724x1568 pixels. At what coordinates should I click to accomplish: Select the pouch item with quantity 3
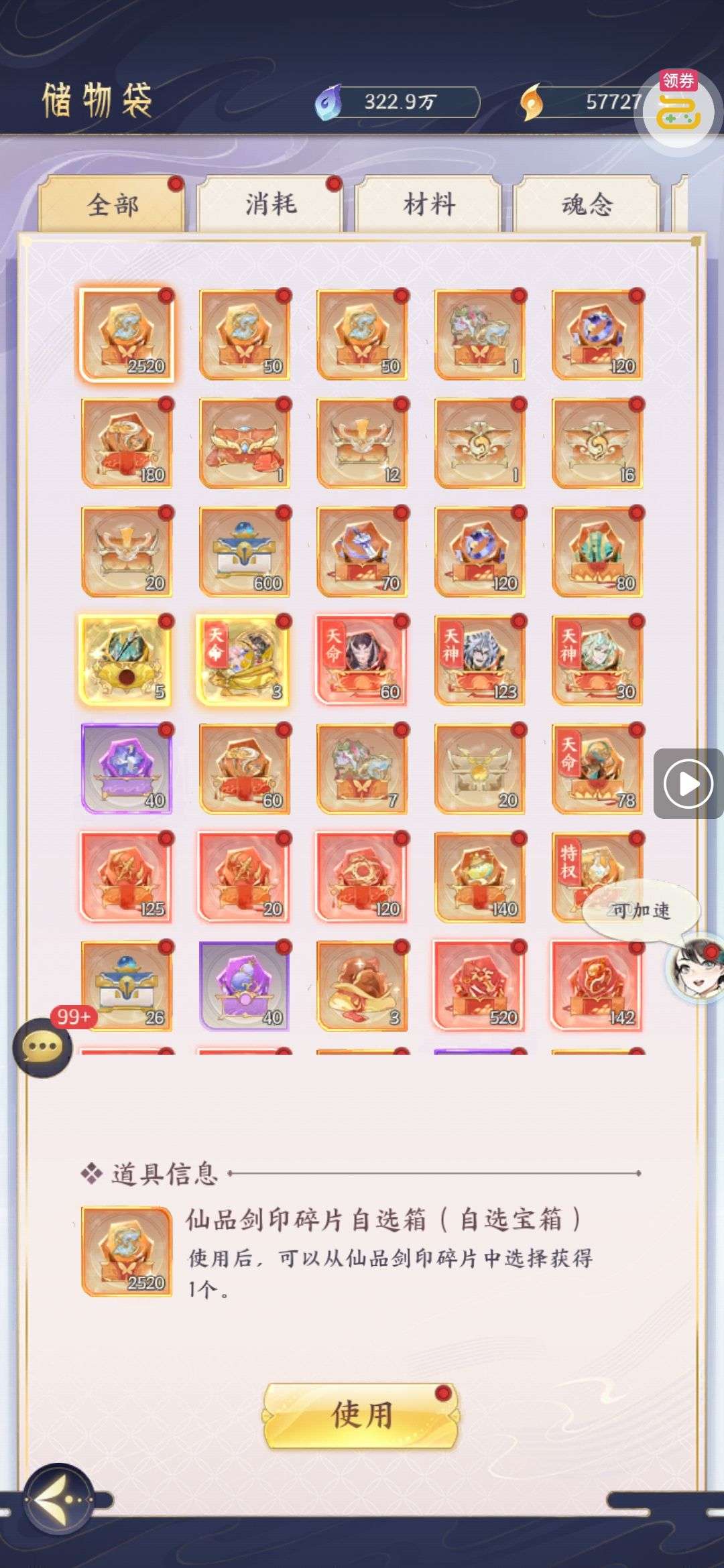click(362, 986)
